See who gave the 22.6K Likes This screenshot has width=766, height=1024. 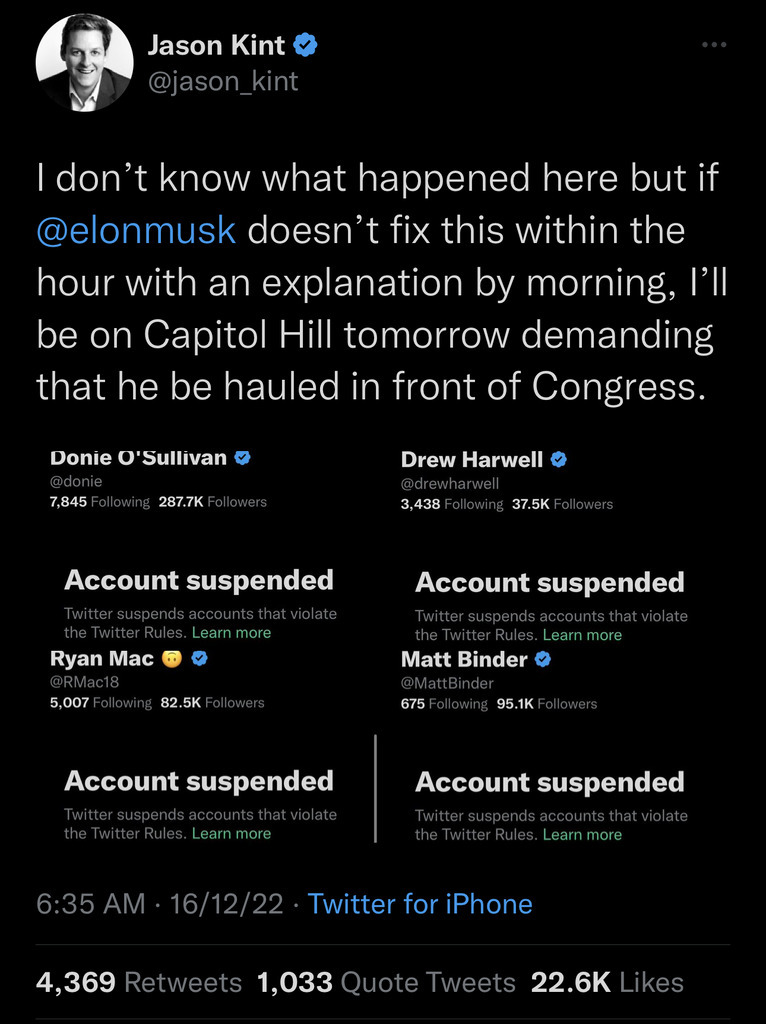(607, 982)
